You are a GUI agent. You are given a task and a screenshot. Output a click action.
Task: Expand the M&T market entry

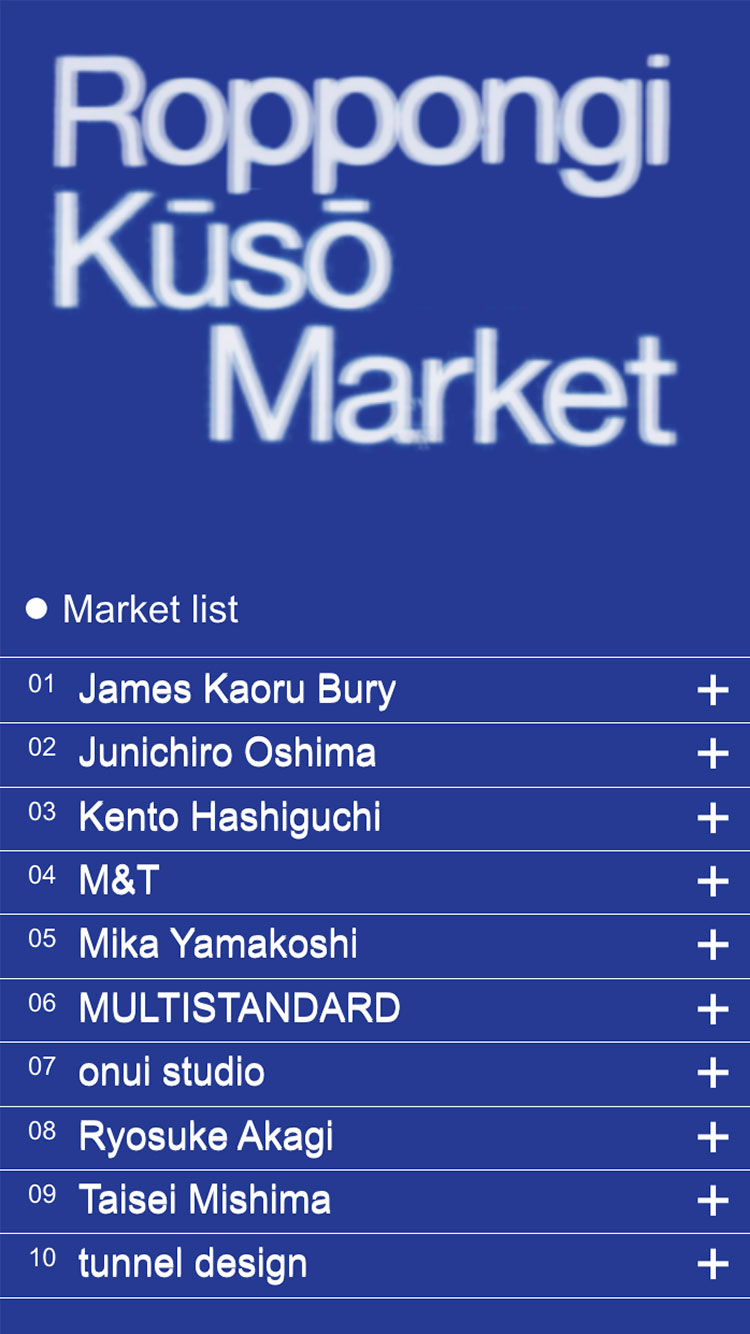coord(712,882)
